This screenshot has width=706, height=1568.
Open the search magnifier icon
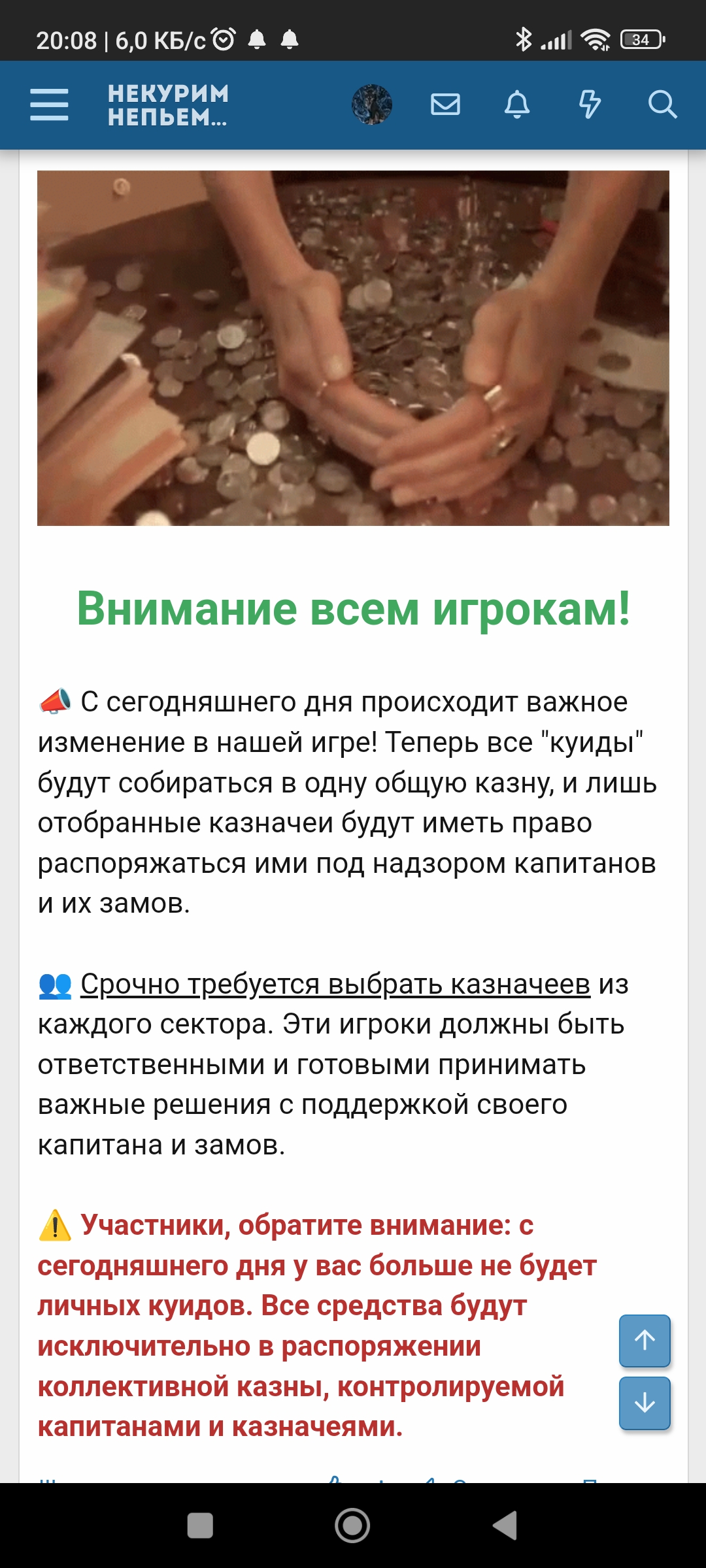(663, 105)
